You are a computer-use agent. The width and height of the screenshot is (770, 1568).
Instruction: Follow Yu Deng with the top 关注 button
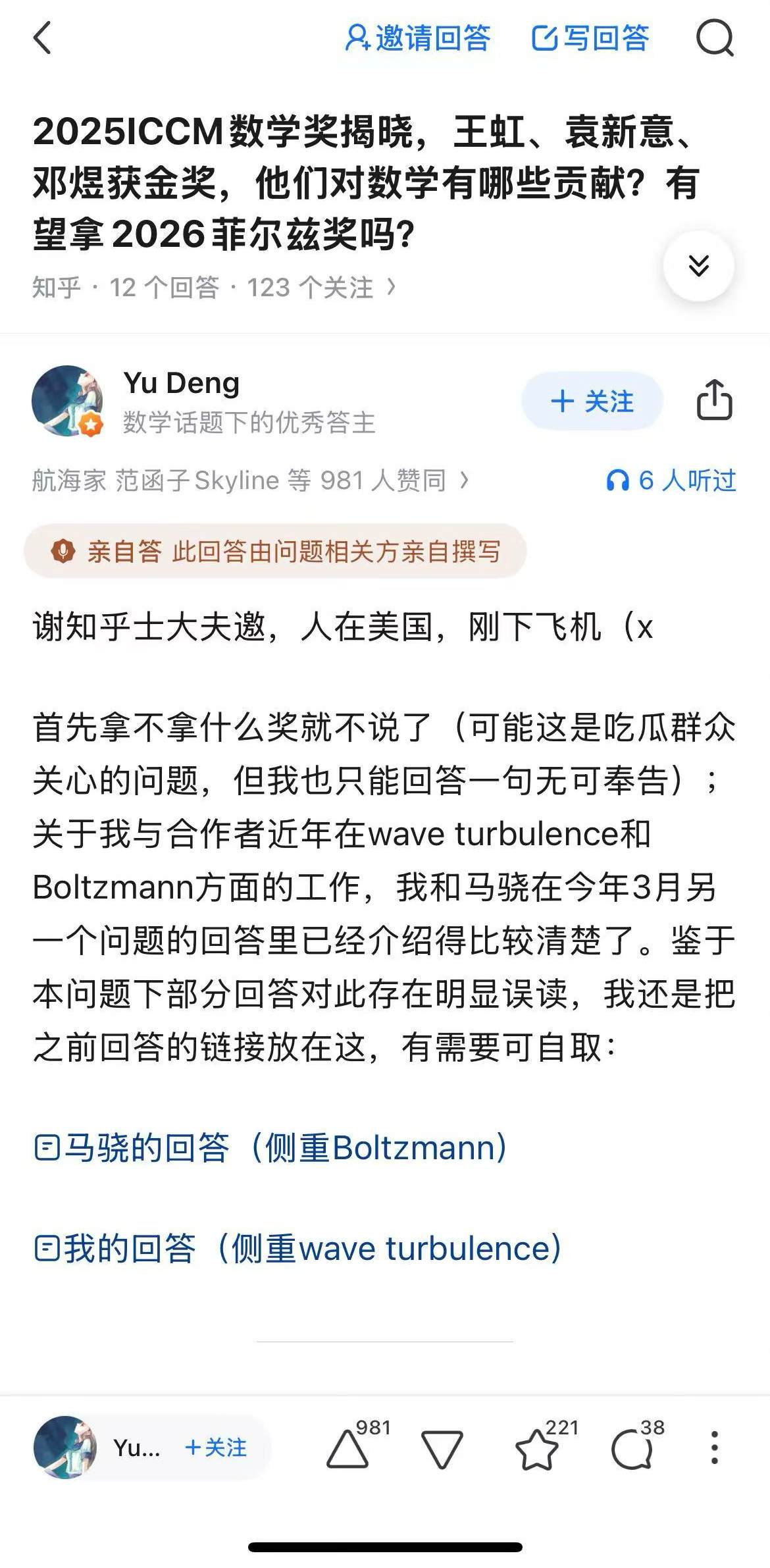pyautogui.click(x=592, y=401)
